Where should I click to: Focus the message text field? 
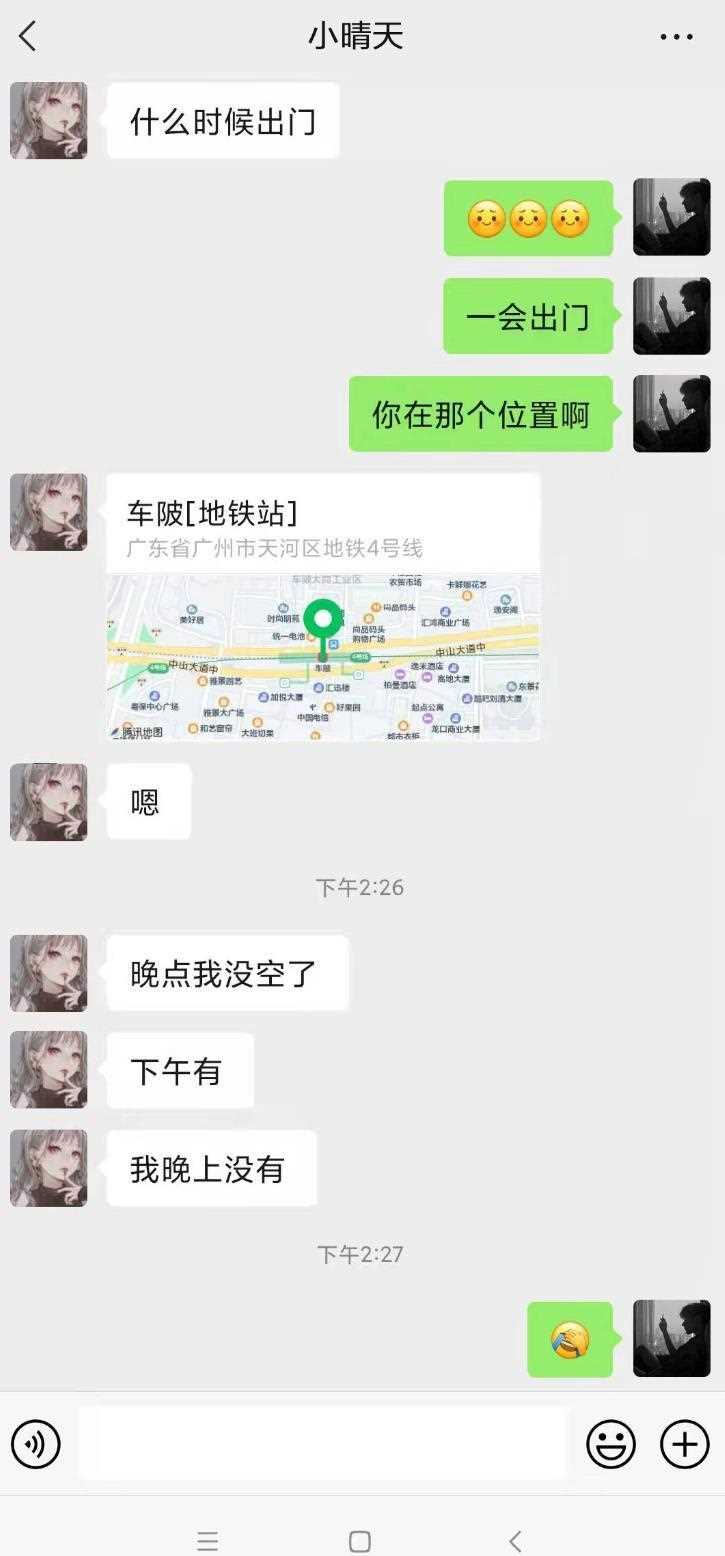click(322, 1444)
